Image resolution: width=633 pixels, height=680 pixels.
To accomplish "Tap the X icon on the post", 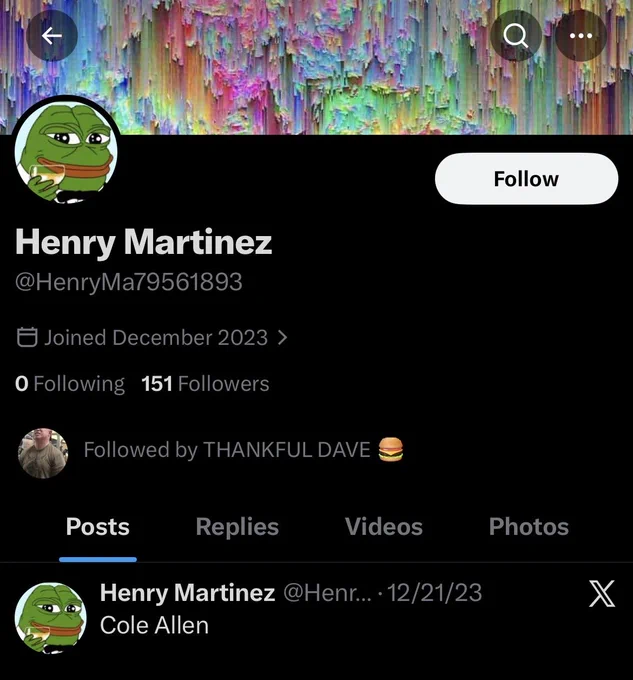I will pos(602,593).
